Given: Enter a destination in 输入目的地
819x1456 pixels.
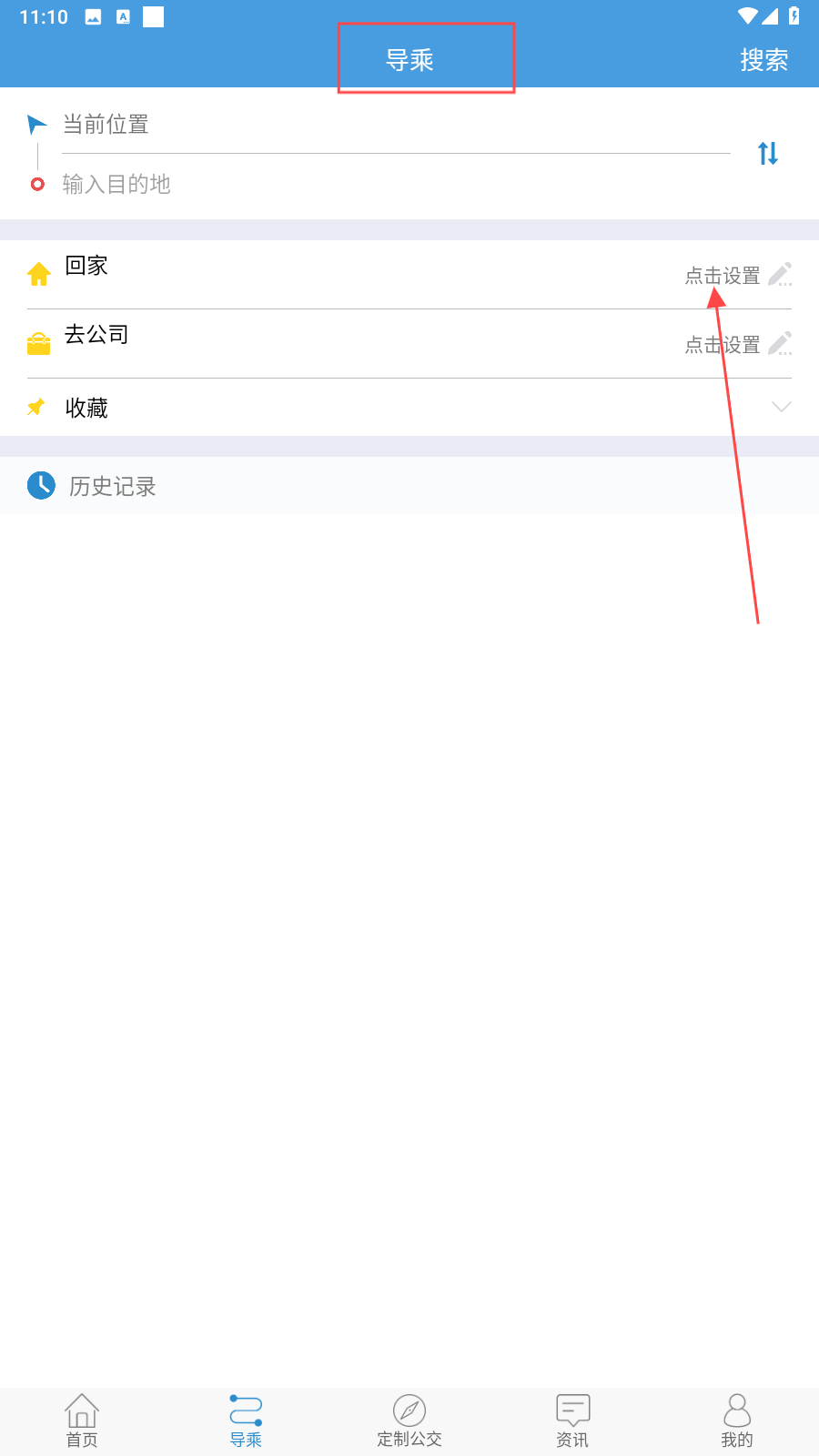Looking at the screenshot, I should (x=396, y=185).
